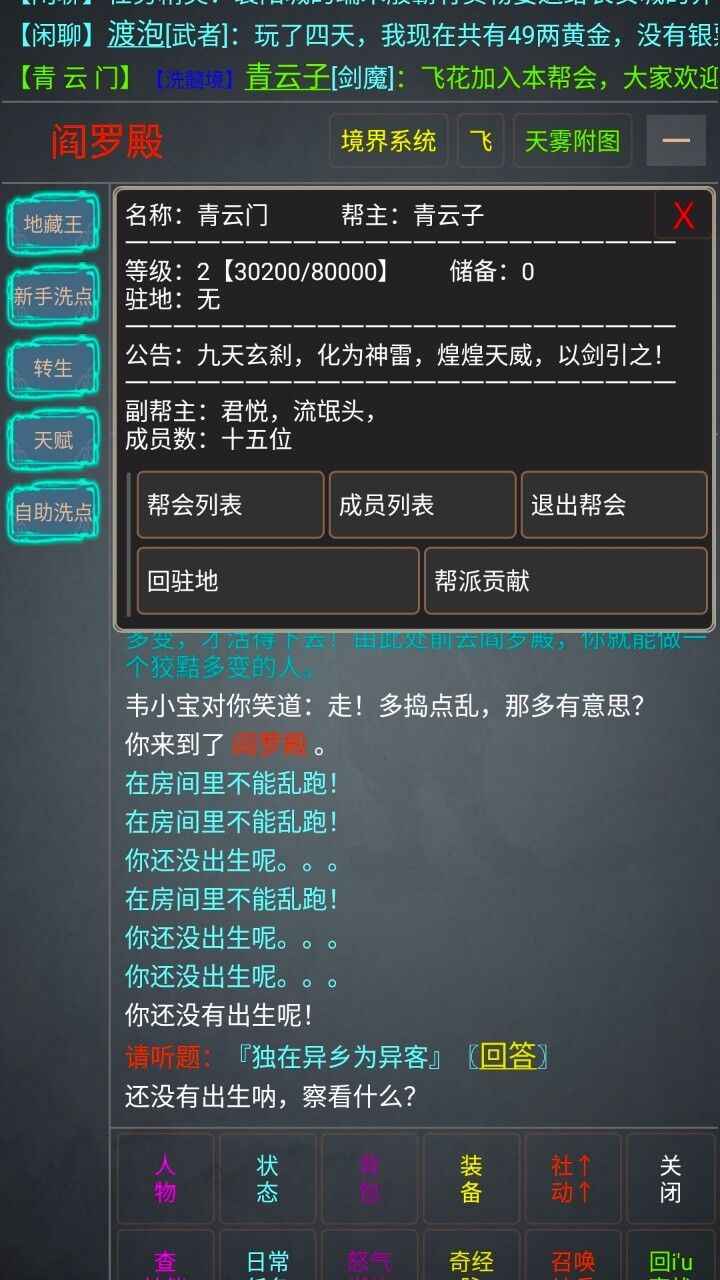This screenshot has height=1280, width=720.
Task: Tap the 回答 answer link
Action: pos(507,1057)
